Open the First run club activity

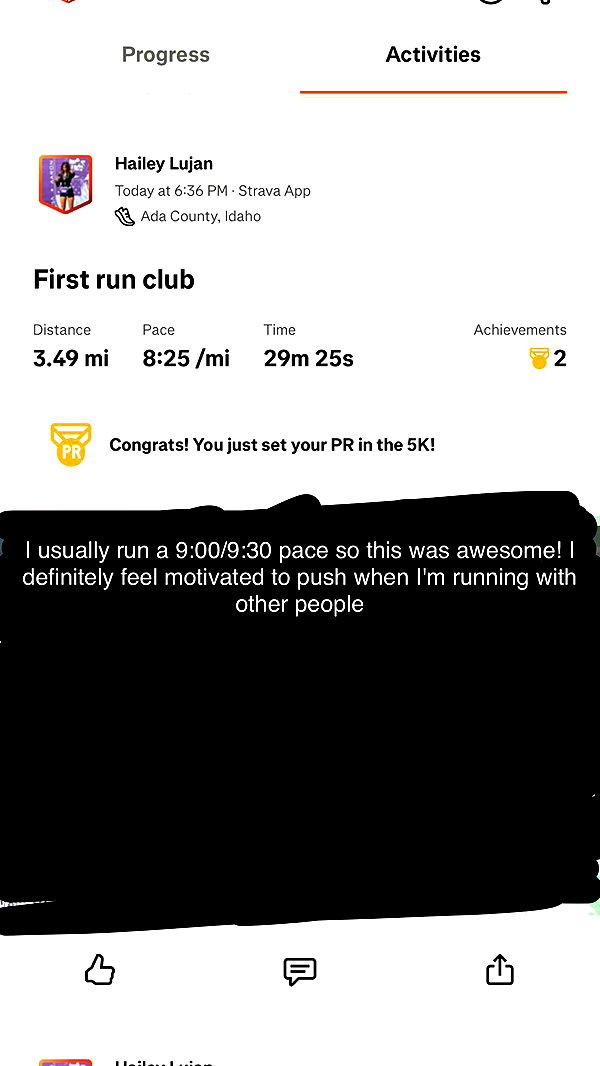point(114,280)
